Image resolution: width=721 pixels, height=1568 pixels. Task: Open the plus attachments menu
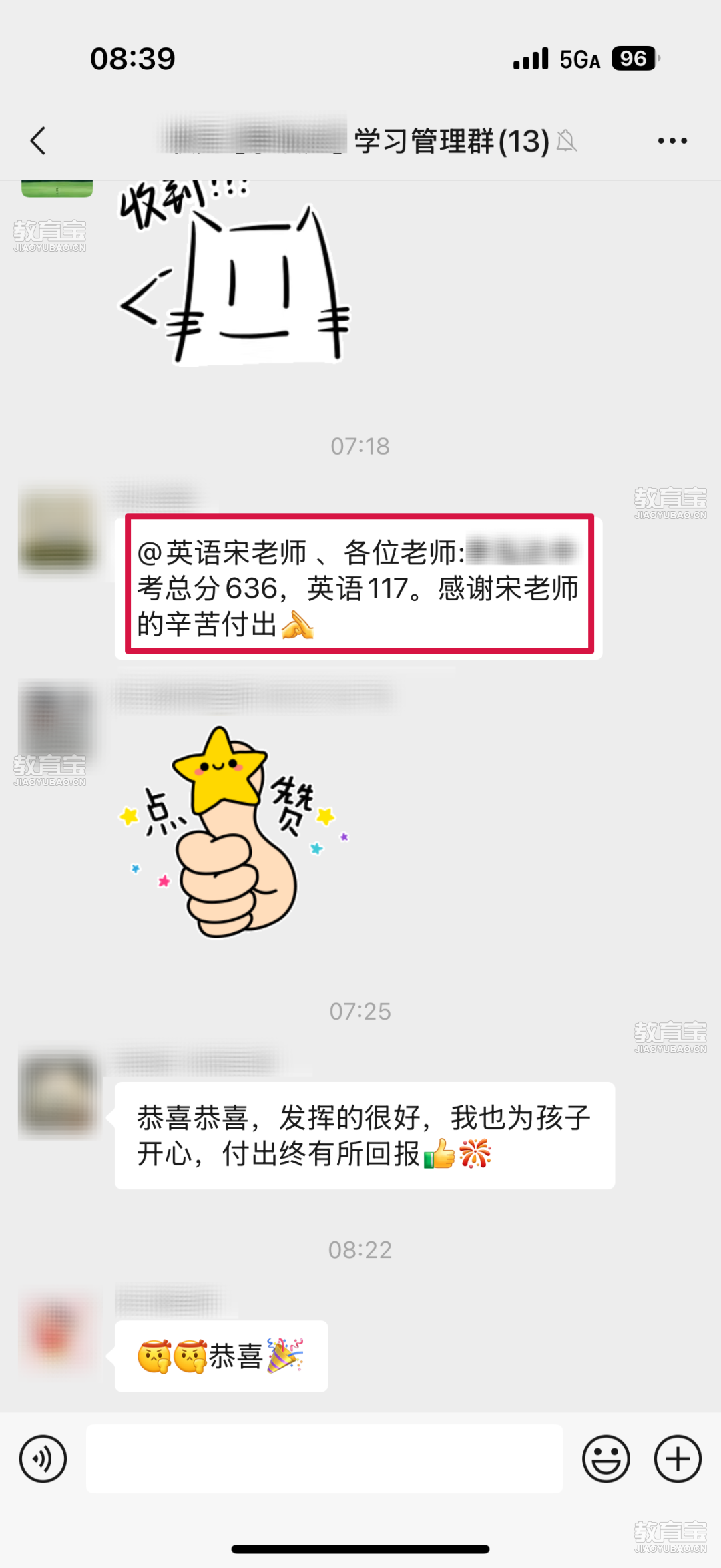tap(677, 1459)
